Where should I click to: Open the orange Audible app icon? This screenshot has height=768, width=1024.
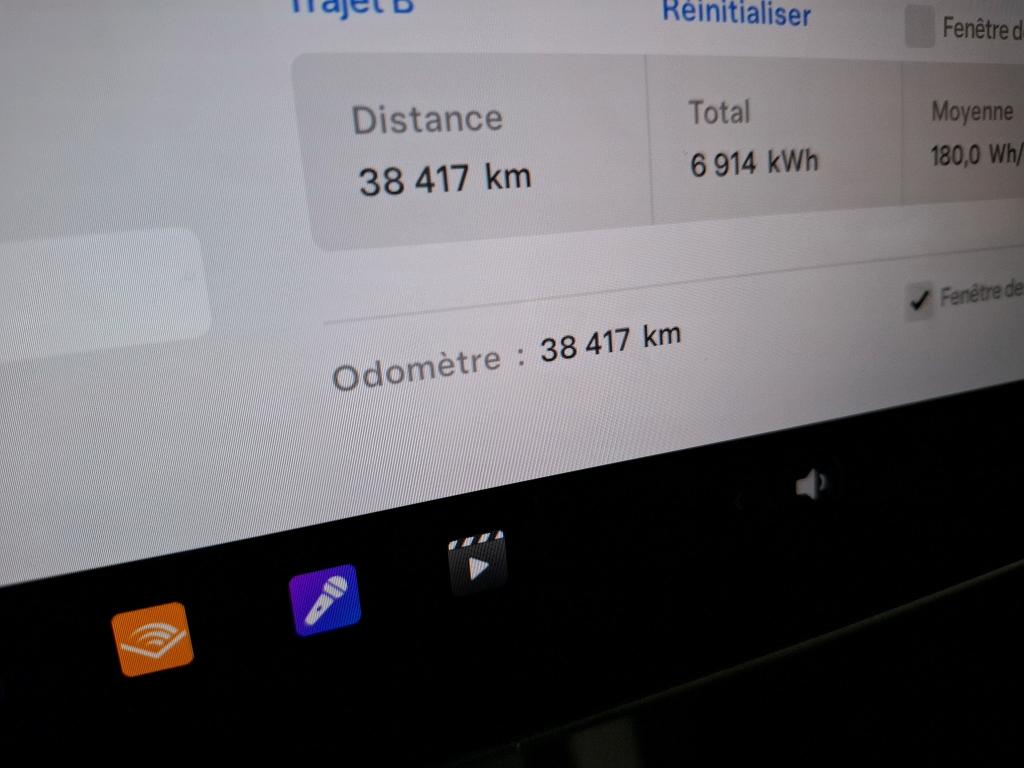(x=152, y=639)
